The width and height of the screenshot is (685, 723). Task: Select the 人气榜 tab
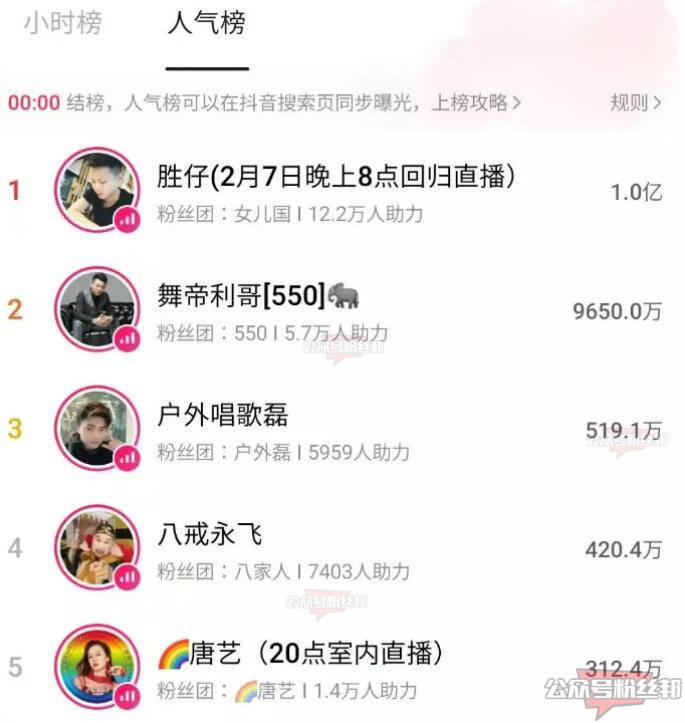(x=206, y=24)
